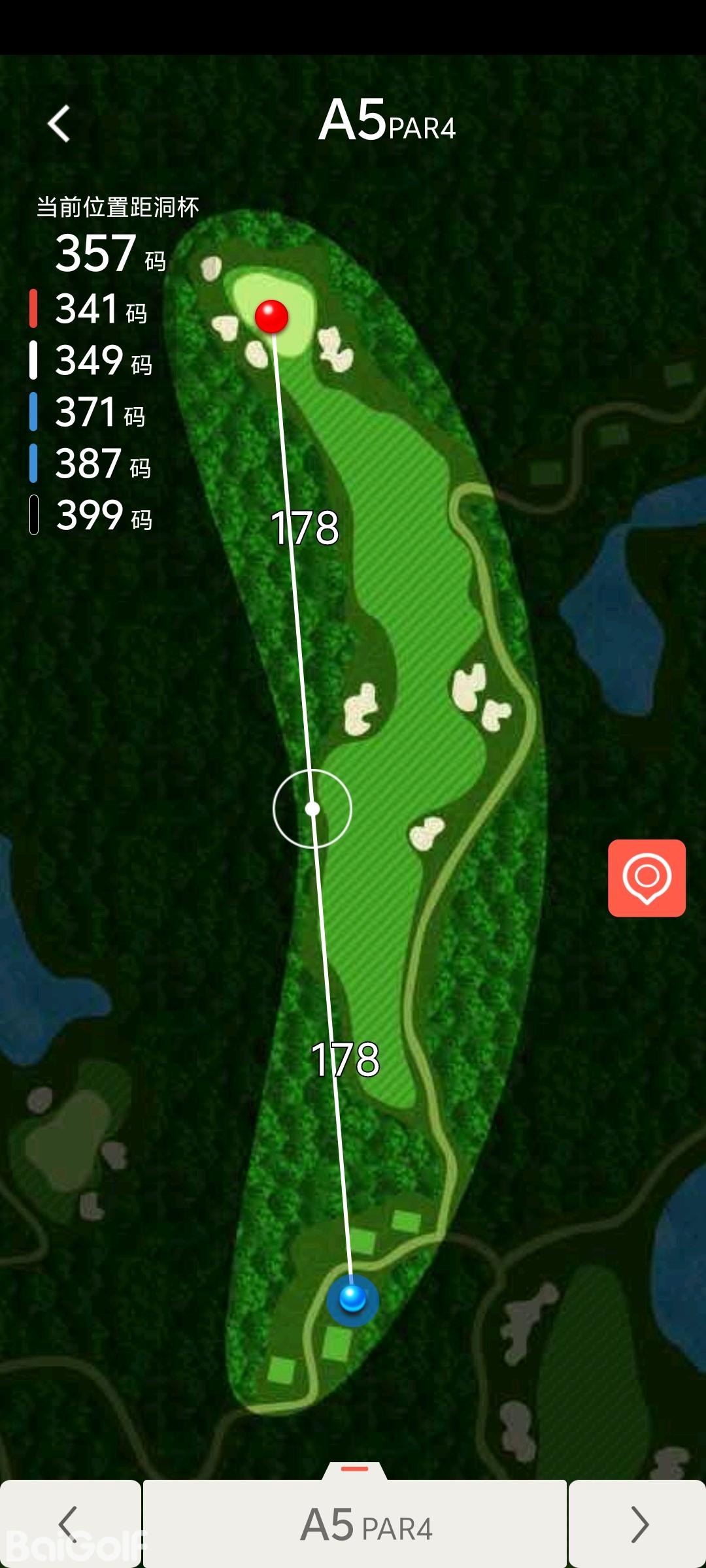This screenshot has height=1568, width=706.
Task: Tap the orange location pin button
Action: point(647,877)
